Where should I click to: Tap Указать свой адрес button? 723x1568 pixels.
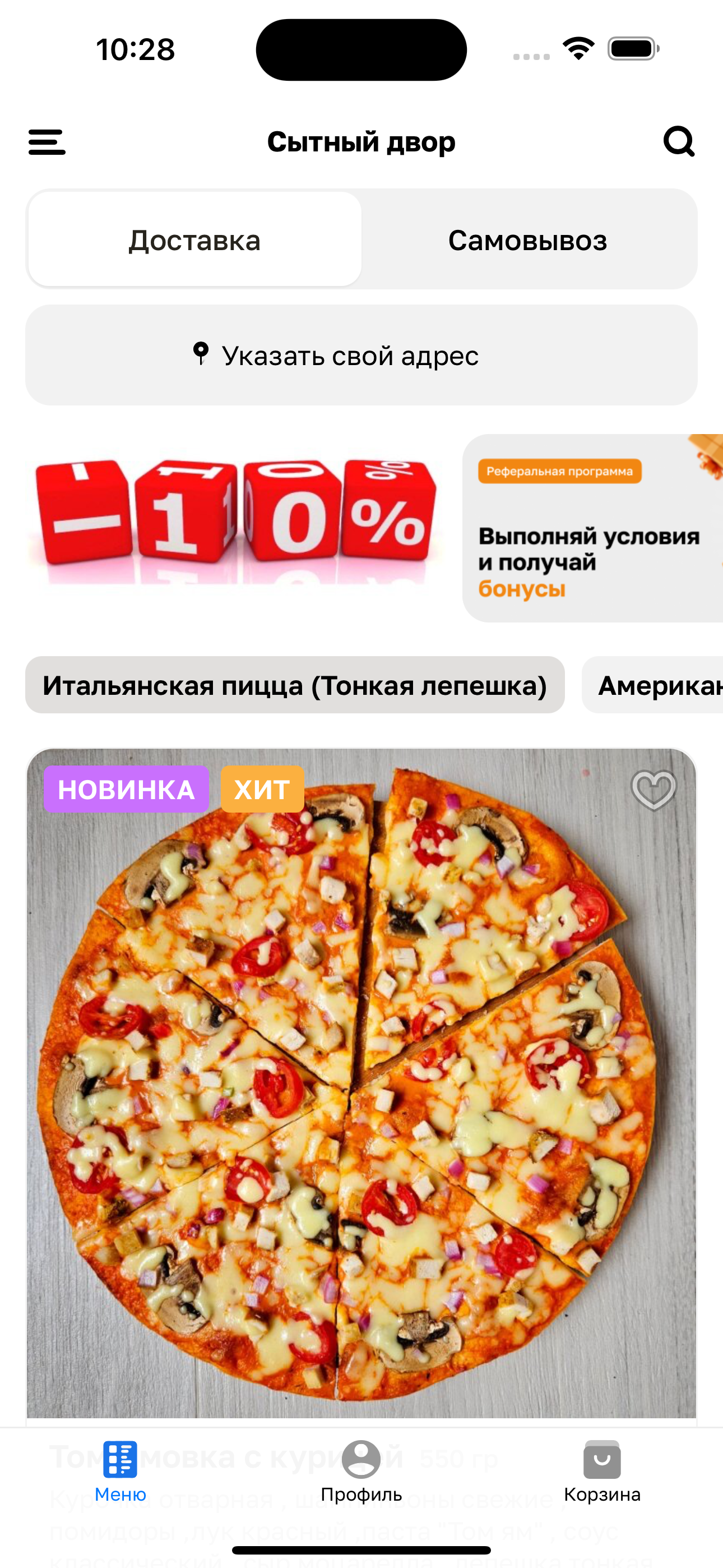point(361,356)
